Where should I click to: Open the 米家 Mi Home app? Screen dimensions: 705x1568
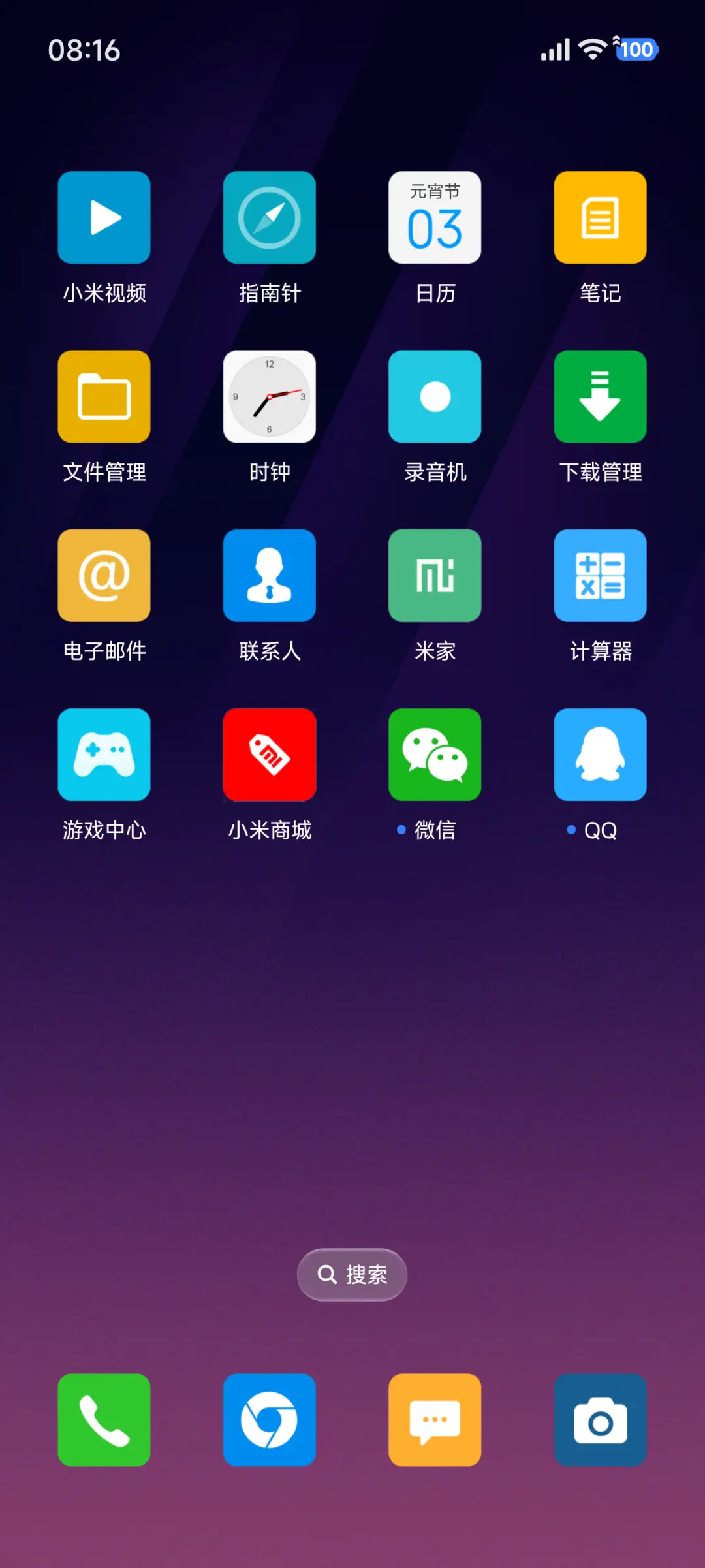tap(435, 575)
